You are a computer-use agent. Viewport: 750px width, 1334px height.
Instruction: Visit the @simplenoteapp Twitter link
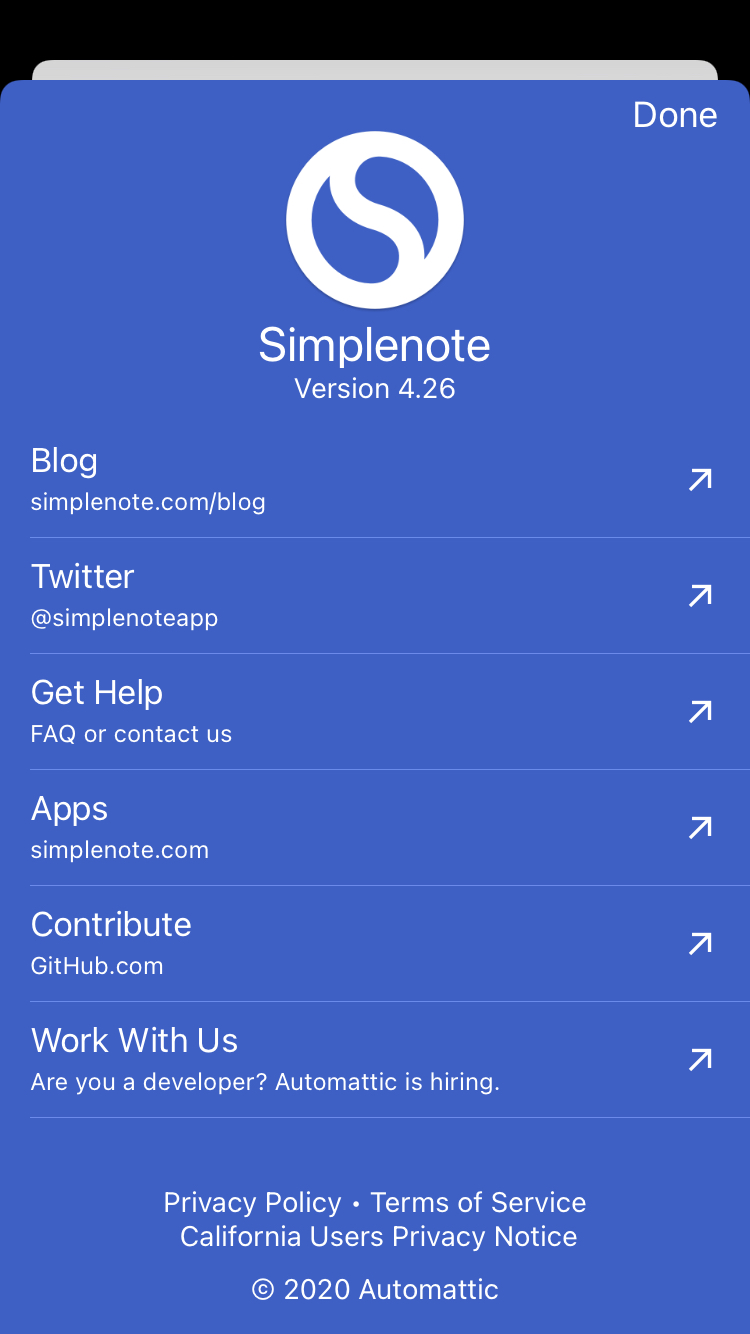(x=124, y=594)
